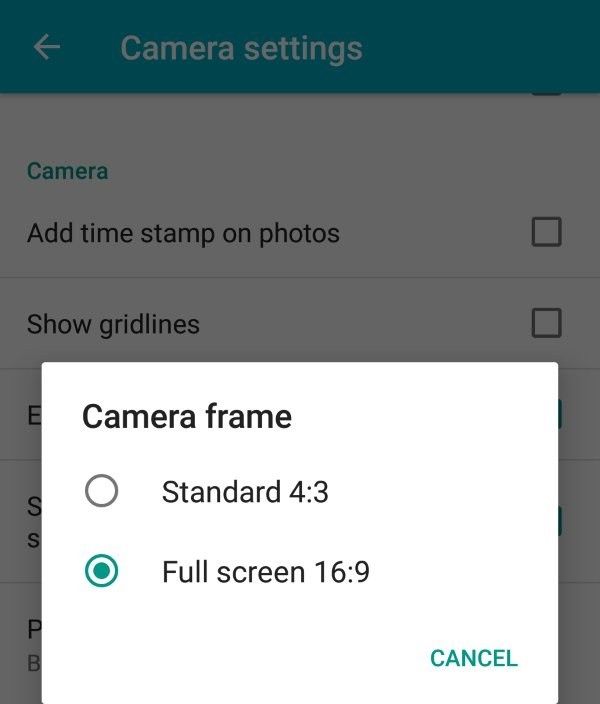Screen dimensions: 600x704
Task: Go back from Camera settings
Action: [47, 47]
